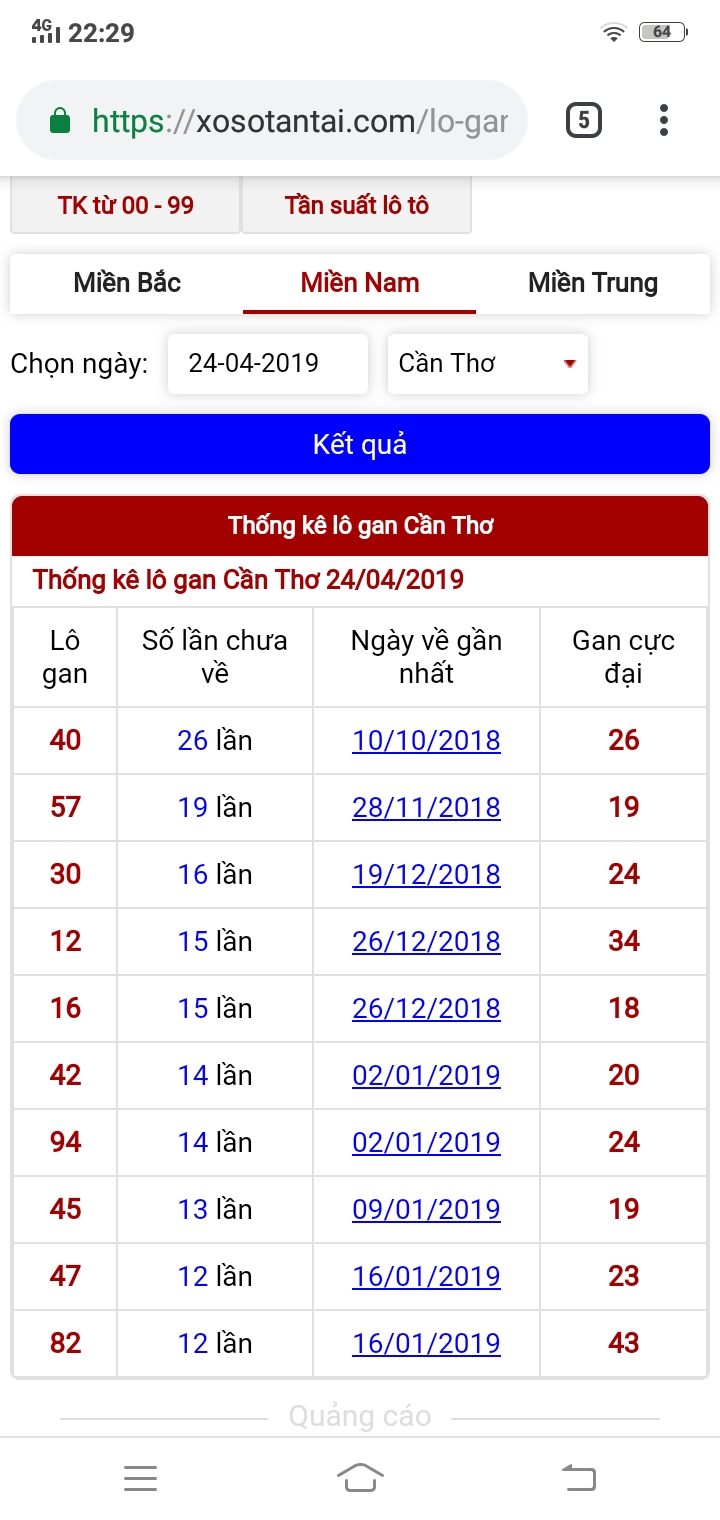View results for 19/12/2018

pos(426,875)
